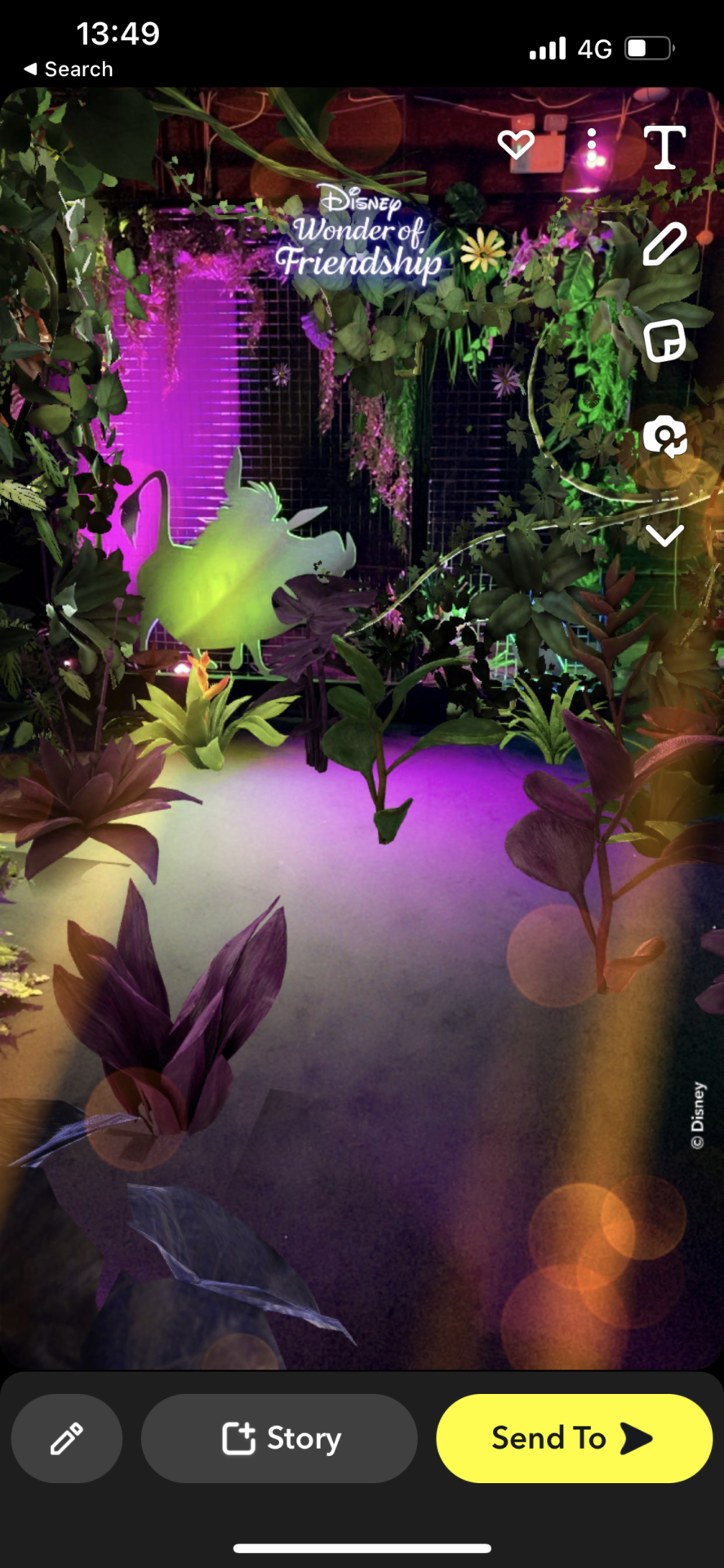Screen dimensions: 724x1568
Task: Add text with the T tool
Action: click(x=664, y=148)
